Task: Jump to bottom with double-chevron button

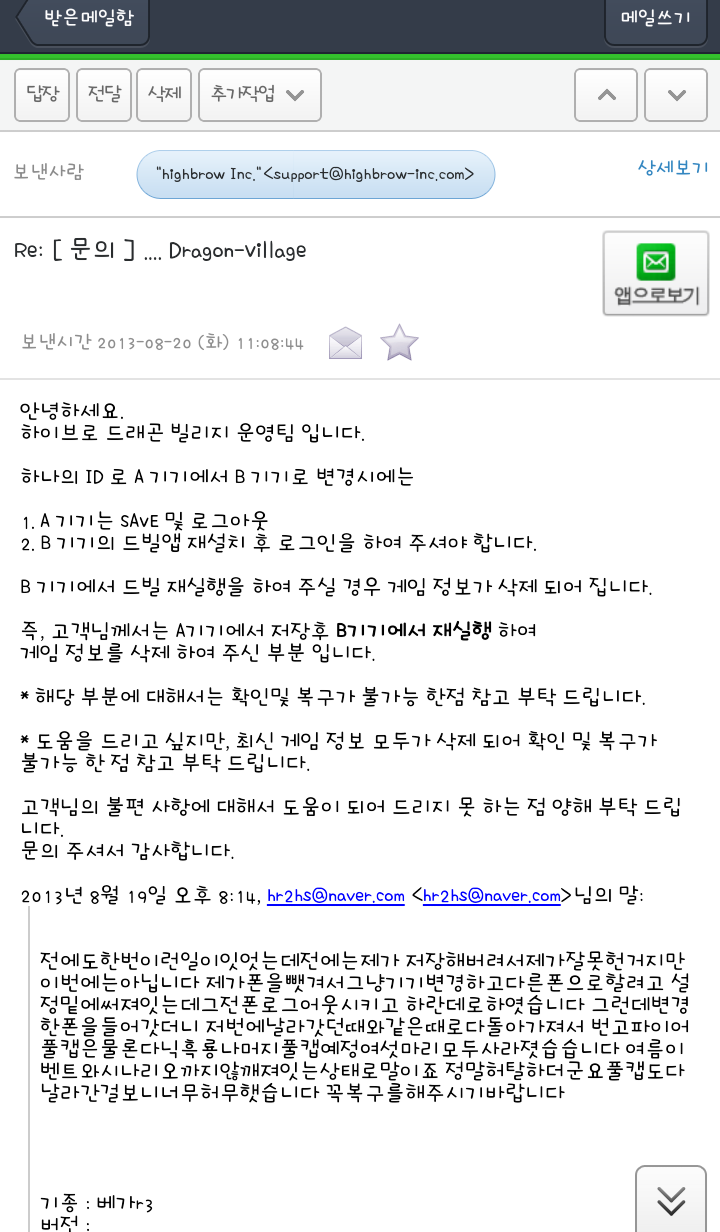Action: (x=671, y=1200)
